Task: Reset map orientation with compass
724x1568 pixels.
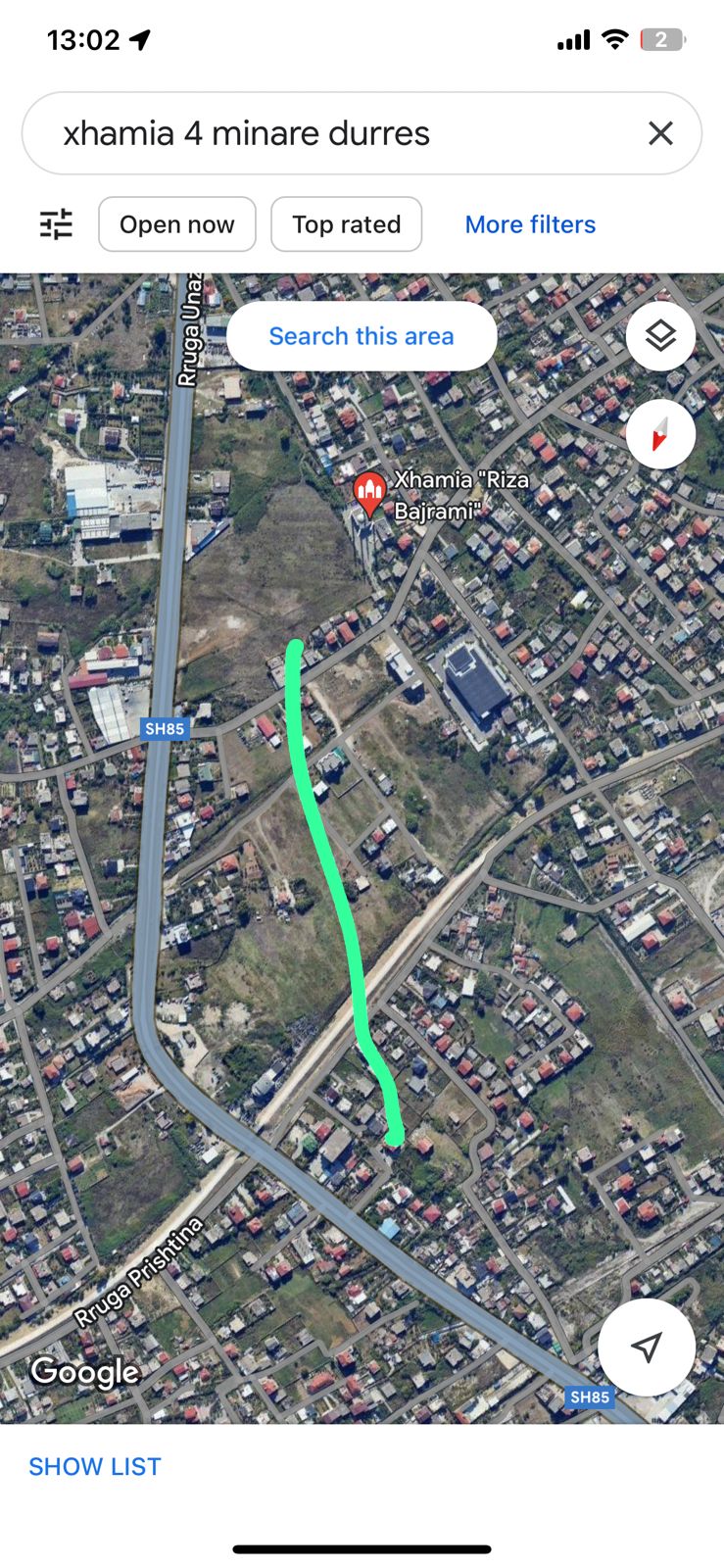Action: point(660,433)
